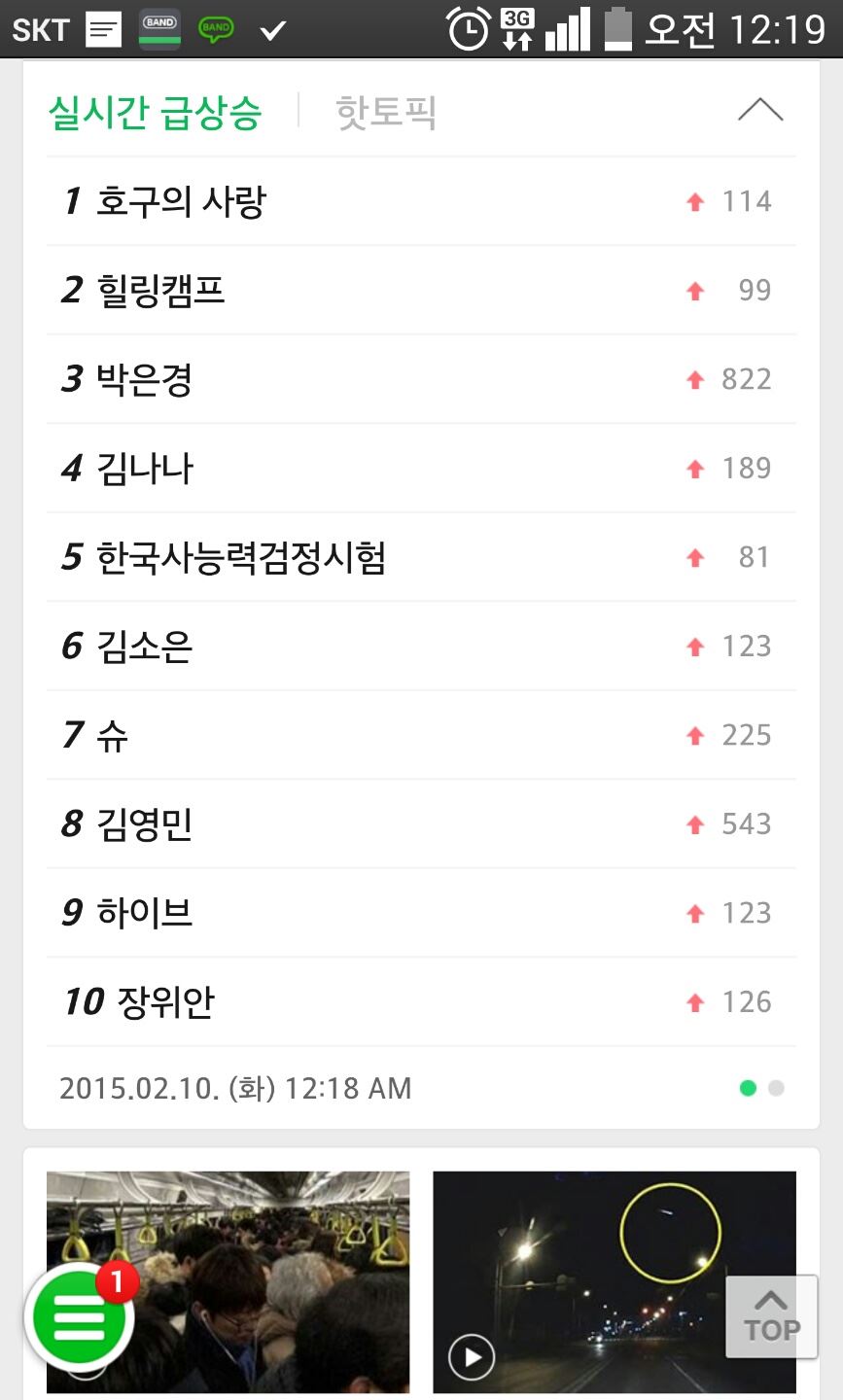The image size is (843, 1400).
Task: Open trending keyword 김나나
Action: click(144, 469)
